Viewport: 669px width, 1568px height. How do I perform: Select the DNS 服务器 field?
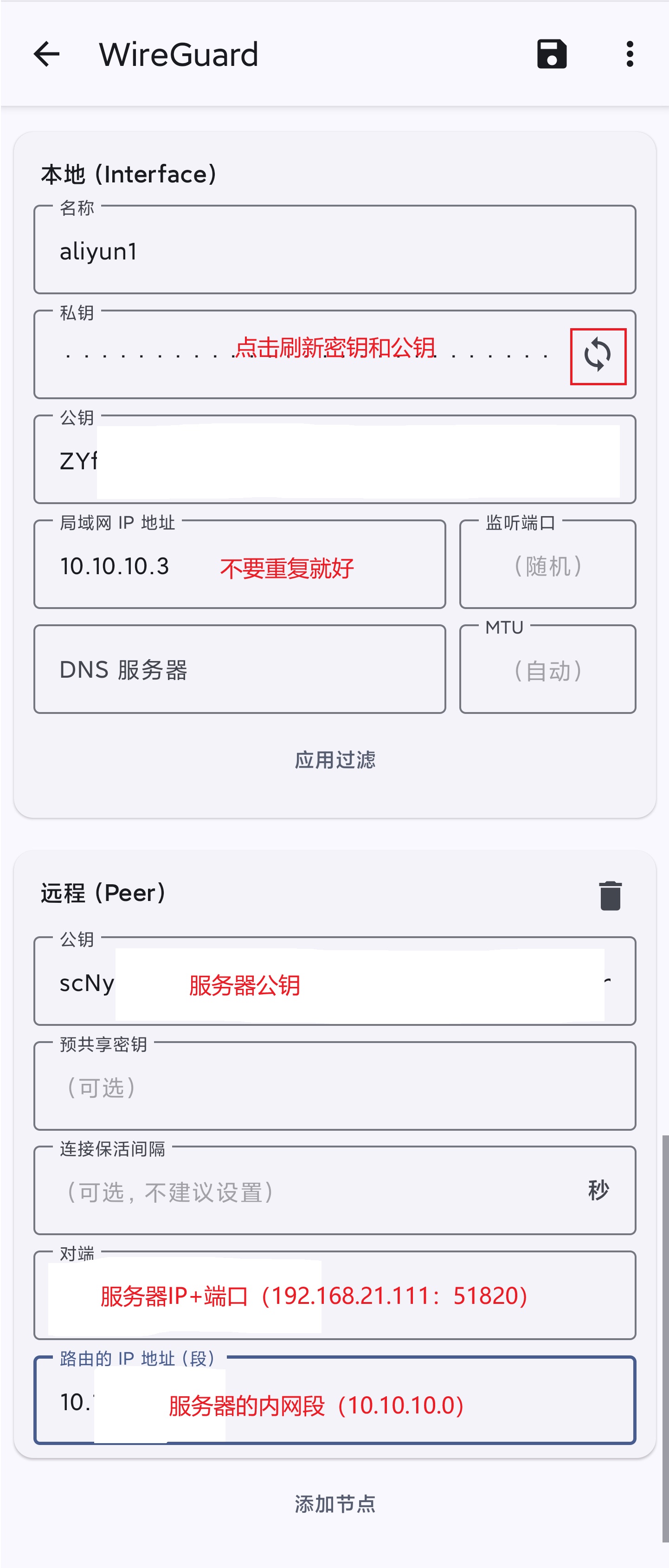point(239,669)
